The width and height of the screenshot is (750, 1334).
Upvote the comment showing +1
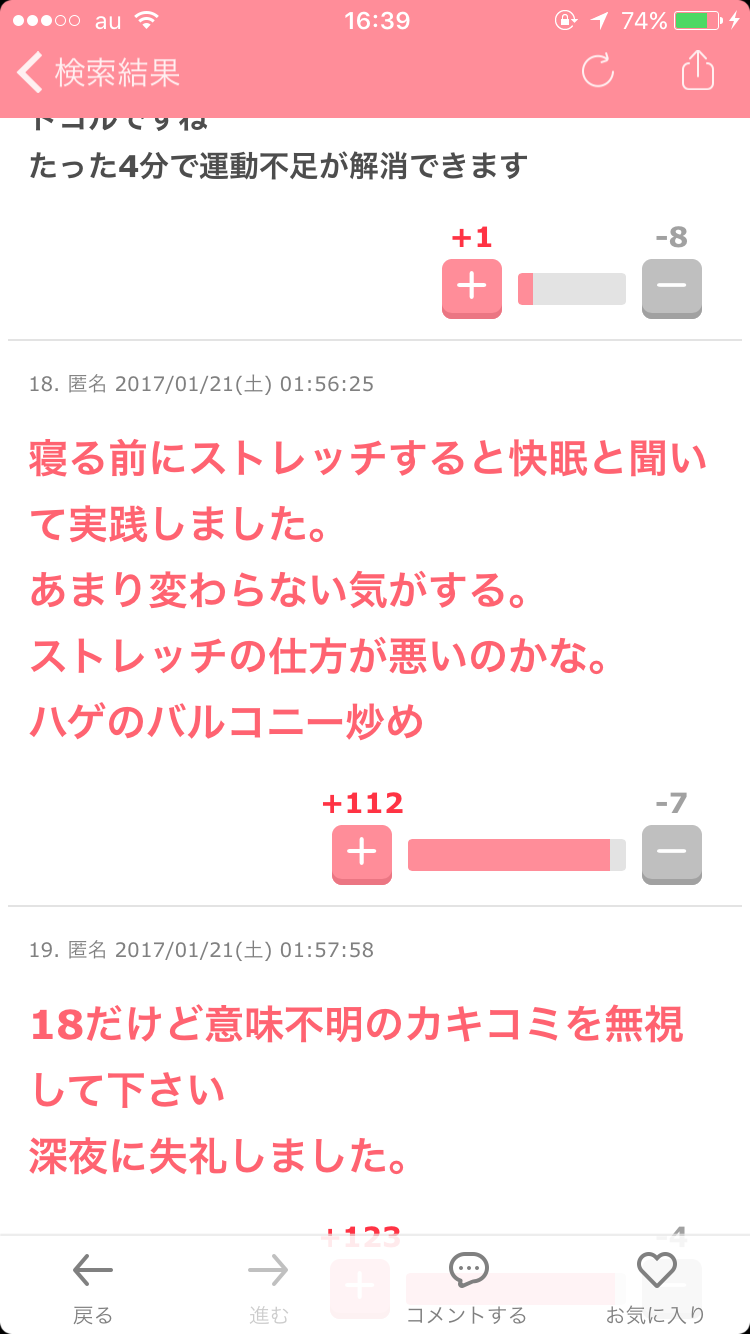coord(472,289)
